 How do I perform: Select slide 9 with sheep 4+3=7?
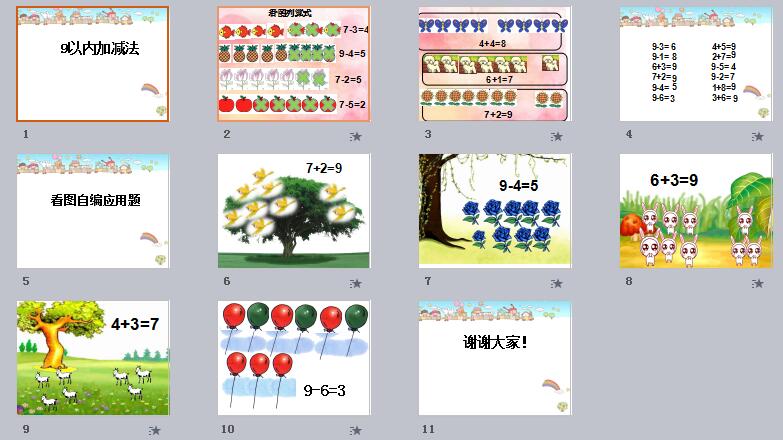93,358
